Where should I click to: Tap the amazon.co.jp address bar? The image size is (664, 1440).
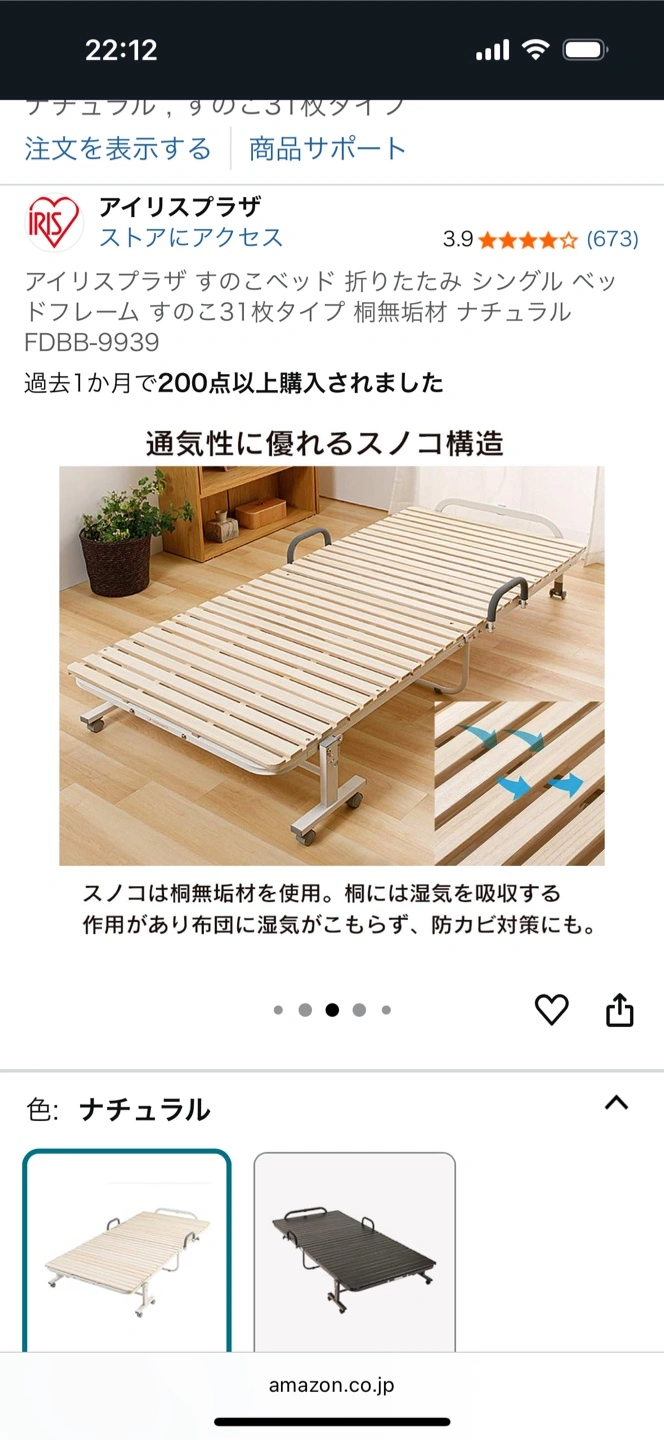click(x=332, y=1386)
